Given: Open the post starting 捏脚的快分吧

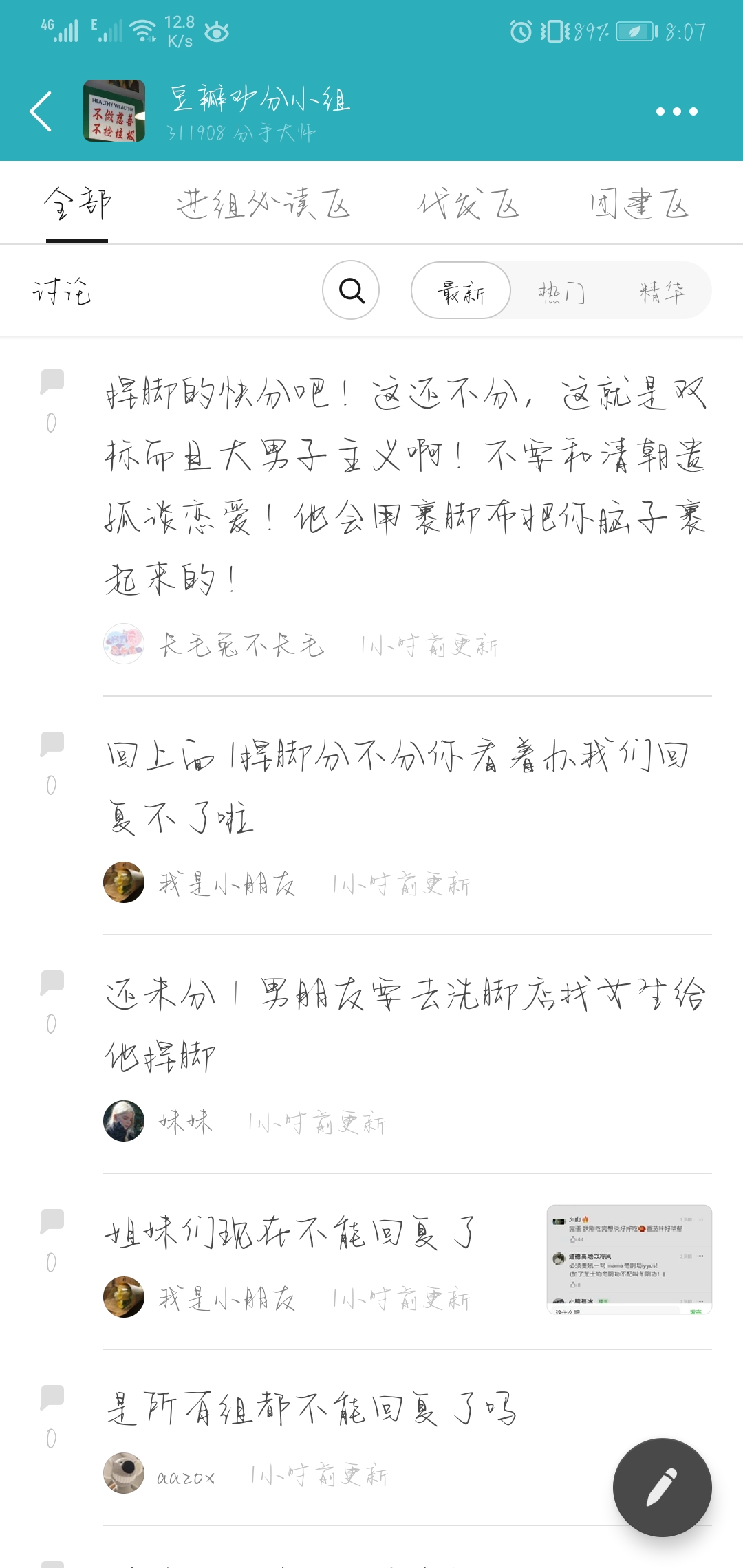Looking at the screenshot, I should click(x=406, y=486).
